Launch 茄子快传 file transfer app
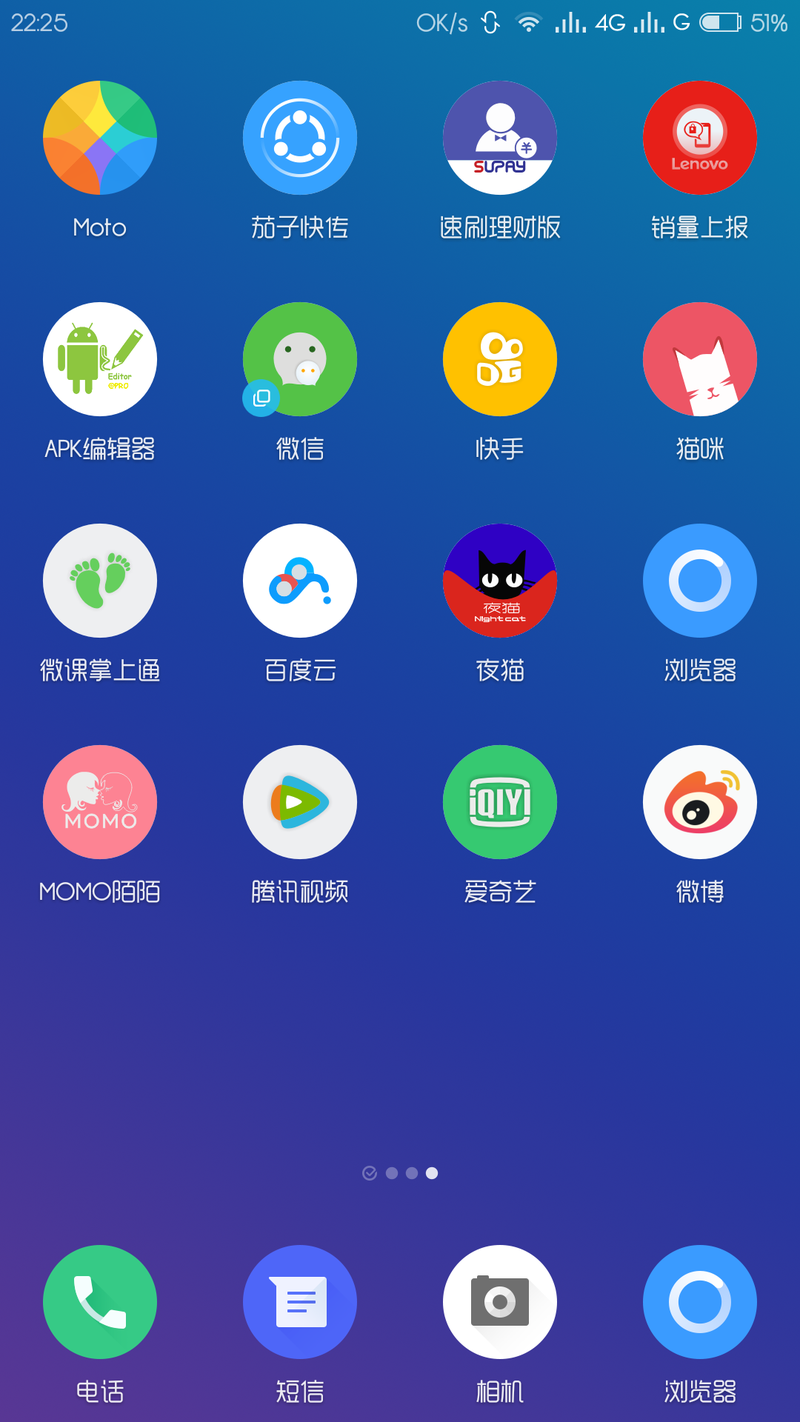The image size is (800, 1422). (300, 138)
